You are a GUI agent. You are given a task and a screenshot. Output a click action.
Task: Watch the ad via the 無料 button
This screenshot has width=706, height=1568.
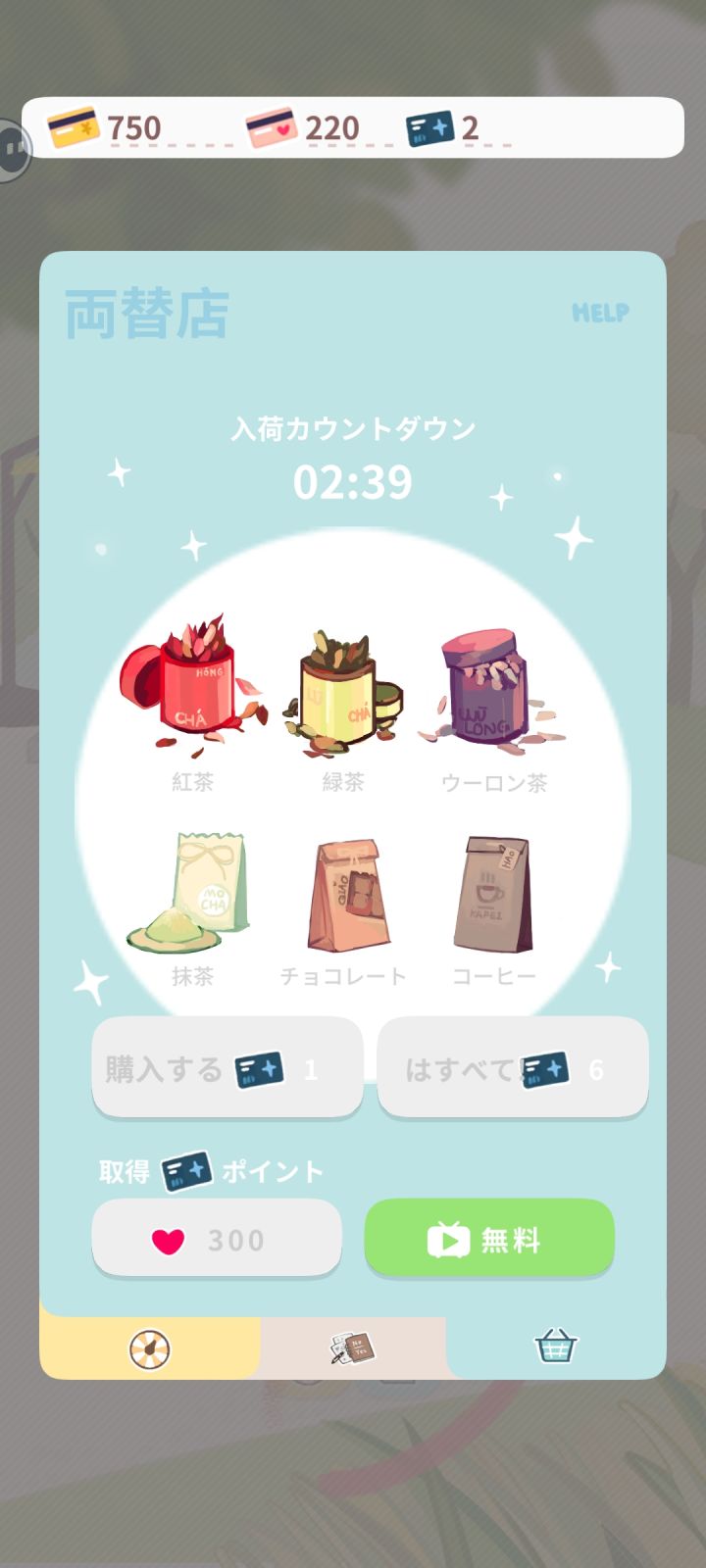[x=488, y=1238]
